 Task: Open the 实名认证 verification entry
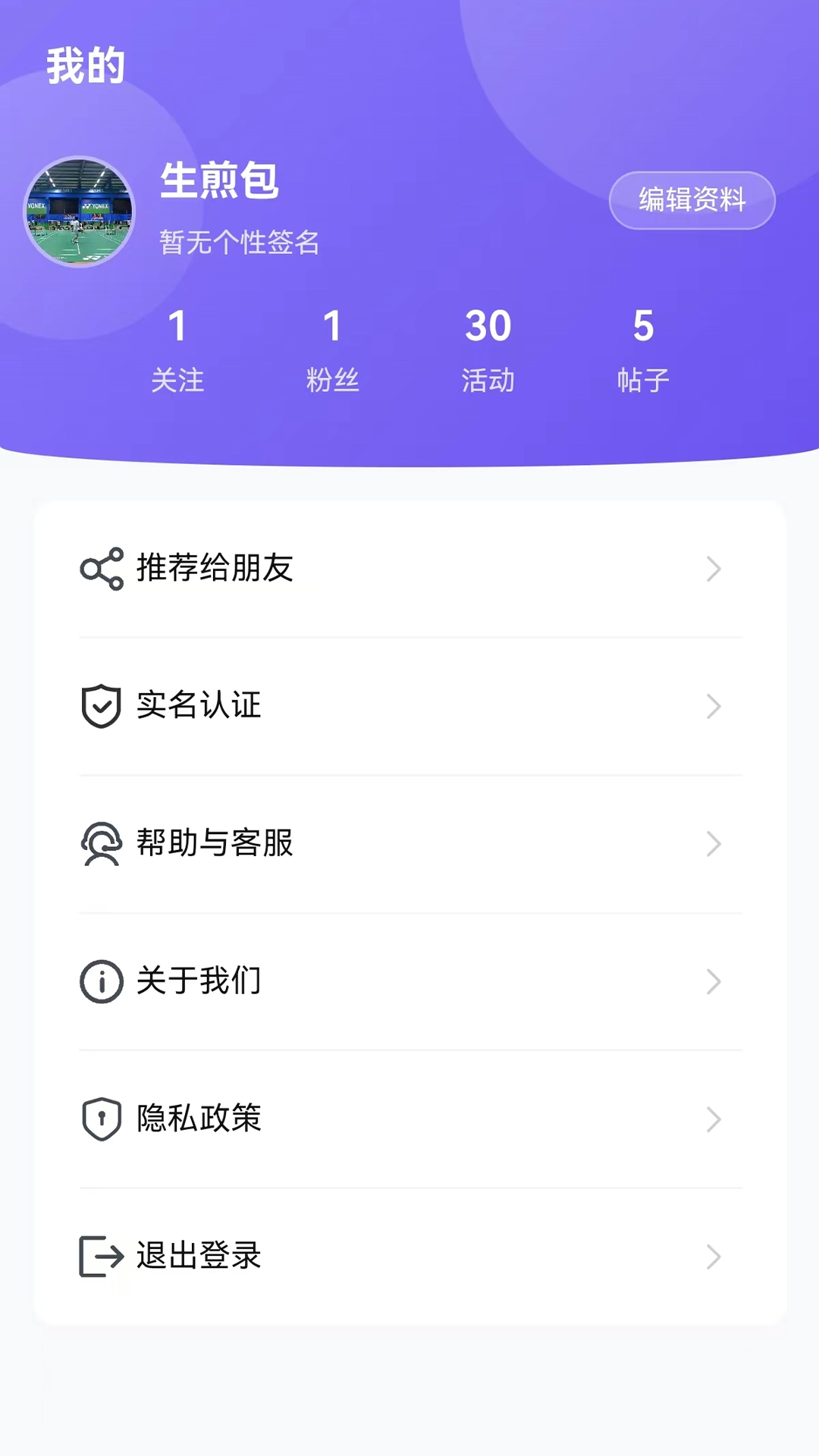pos(197,707)
